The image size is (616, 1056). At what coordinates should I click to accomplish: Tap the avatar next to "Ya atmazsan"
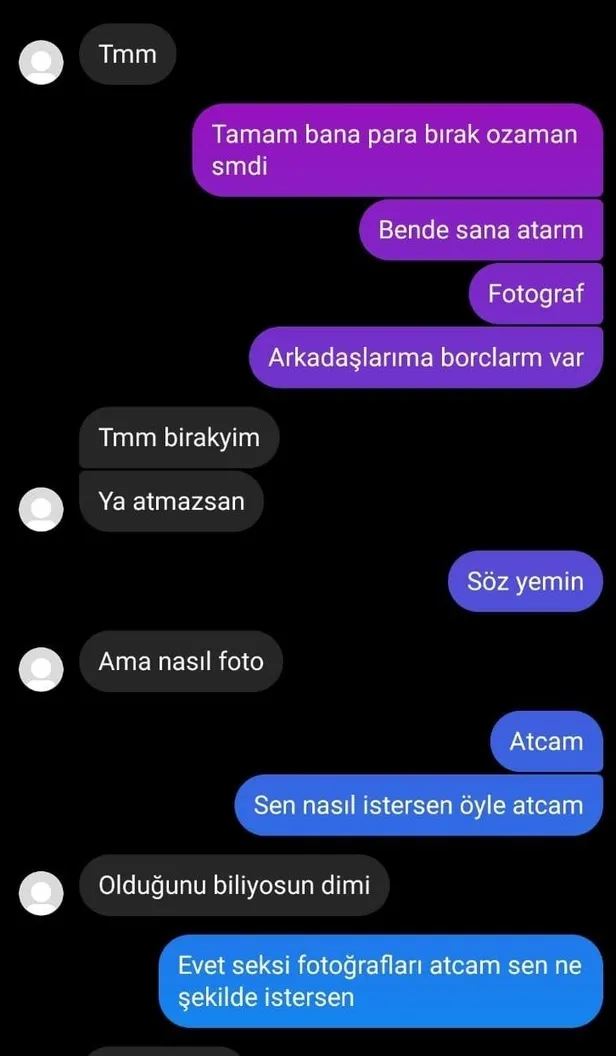point(42,509)
